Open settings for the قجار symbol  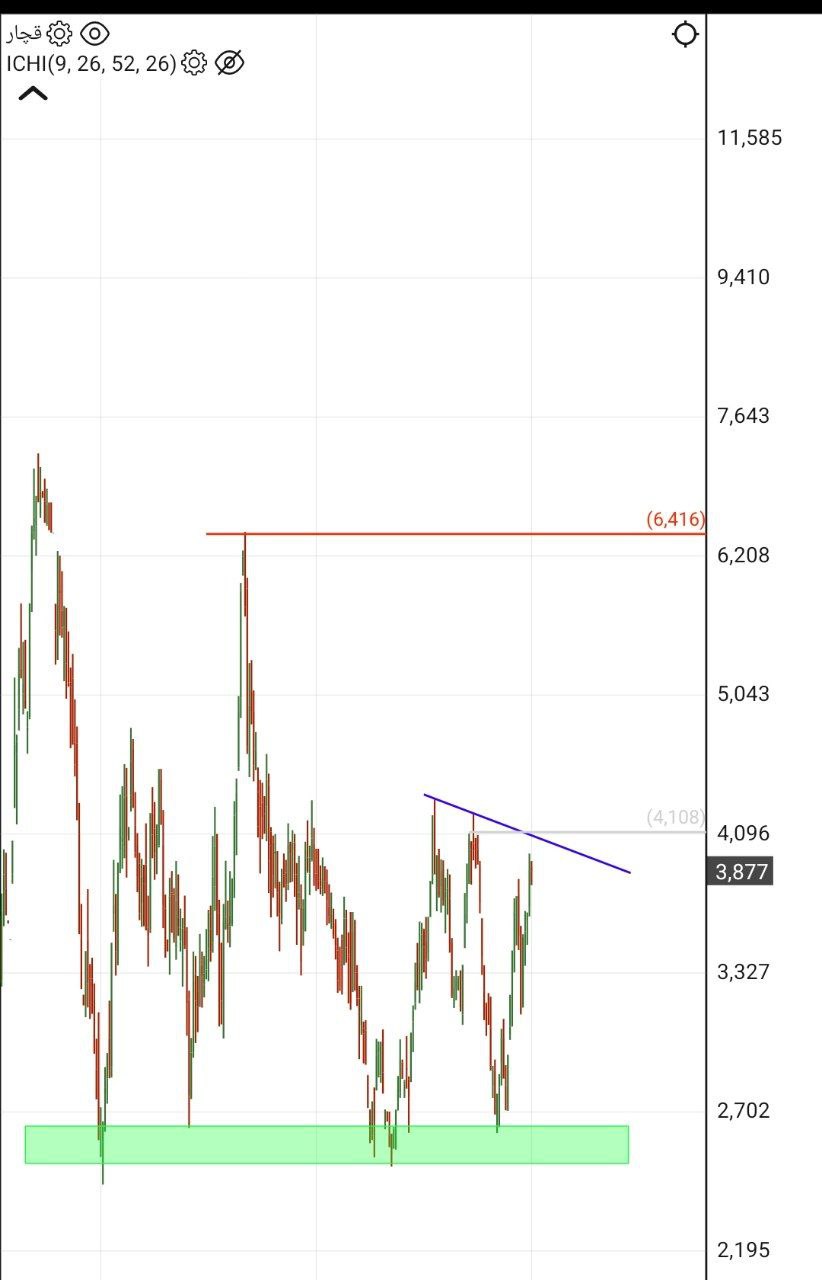(x=61, y=33)
